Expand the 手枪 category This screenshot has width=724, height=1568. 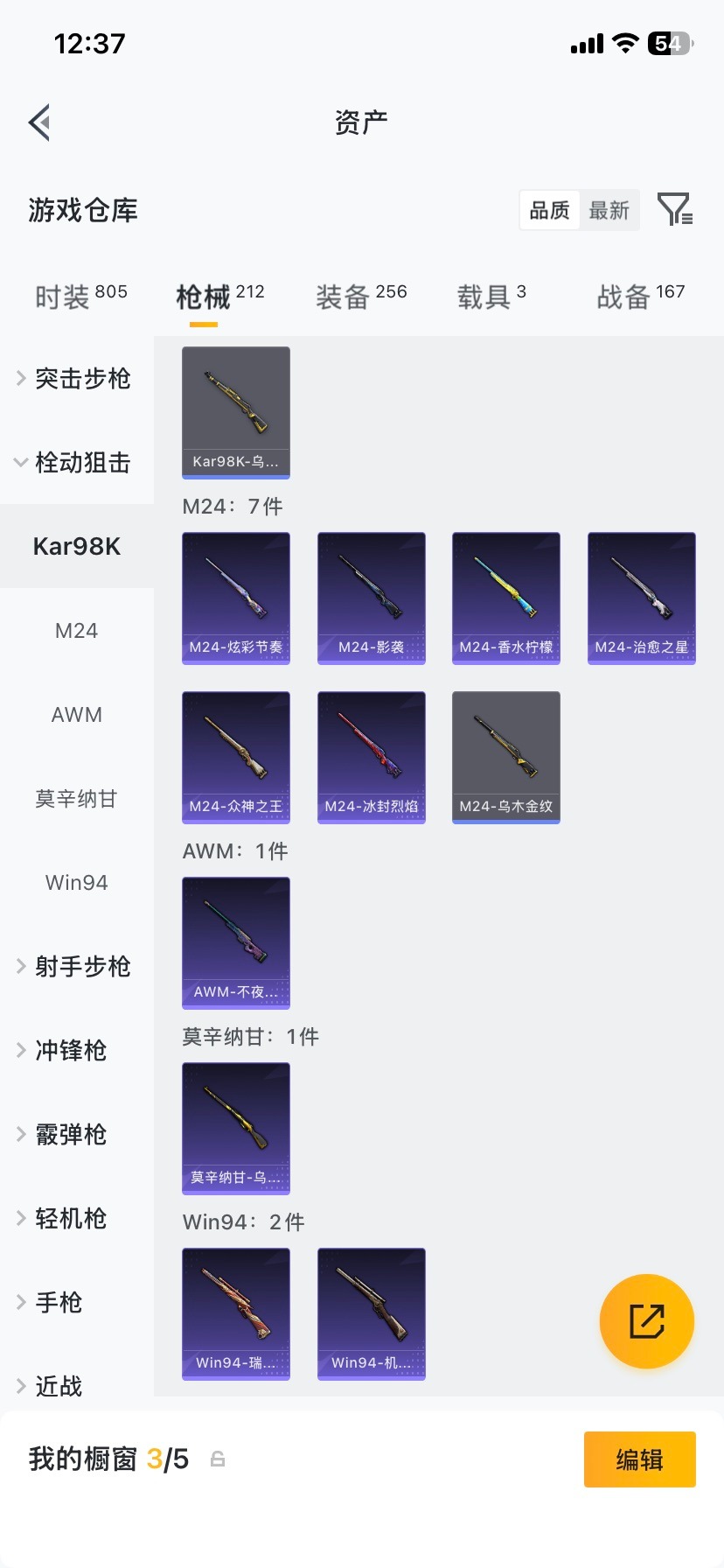coord(60,1302)
